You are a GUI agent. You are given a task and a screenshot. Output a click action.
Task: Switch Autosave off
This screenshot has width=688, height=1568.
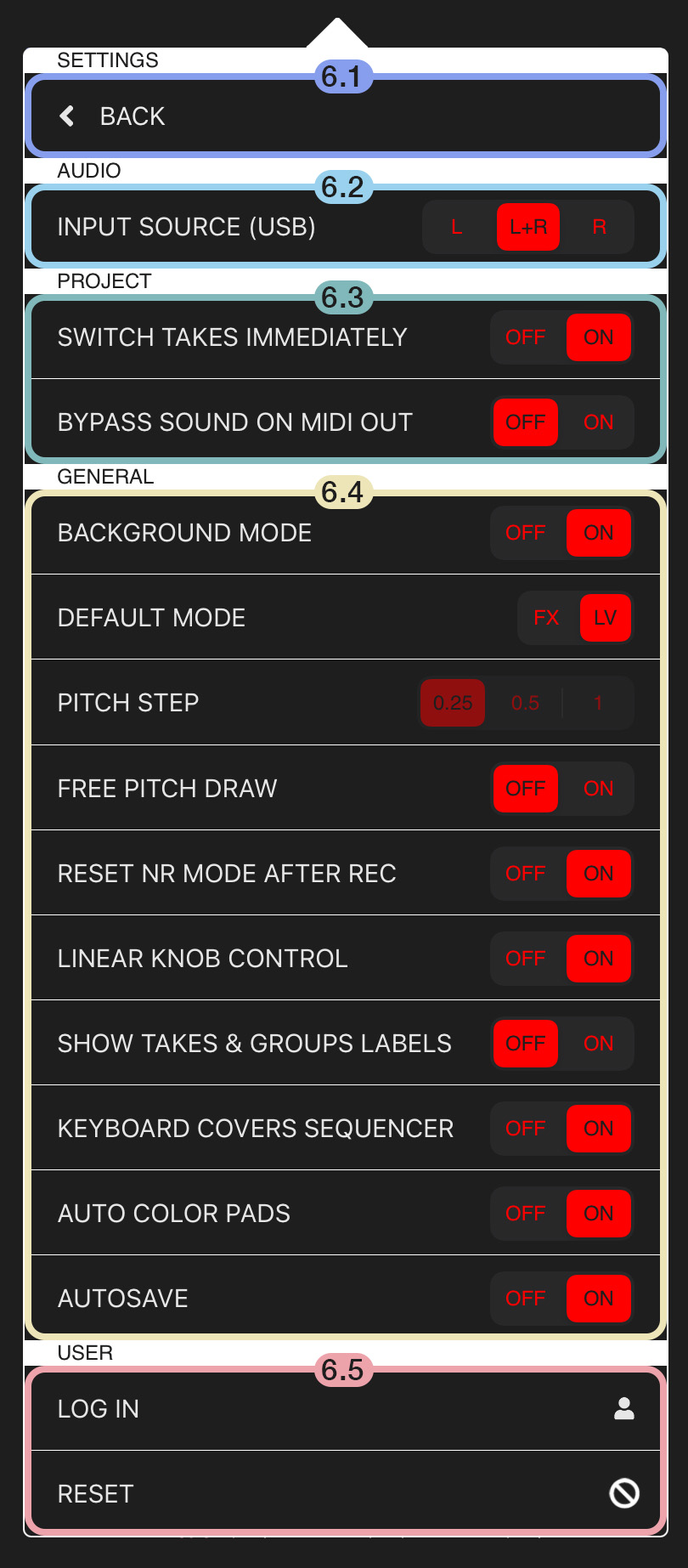pos(525,1299)
